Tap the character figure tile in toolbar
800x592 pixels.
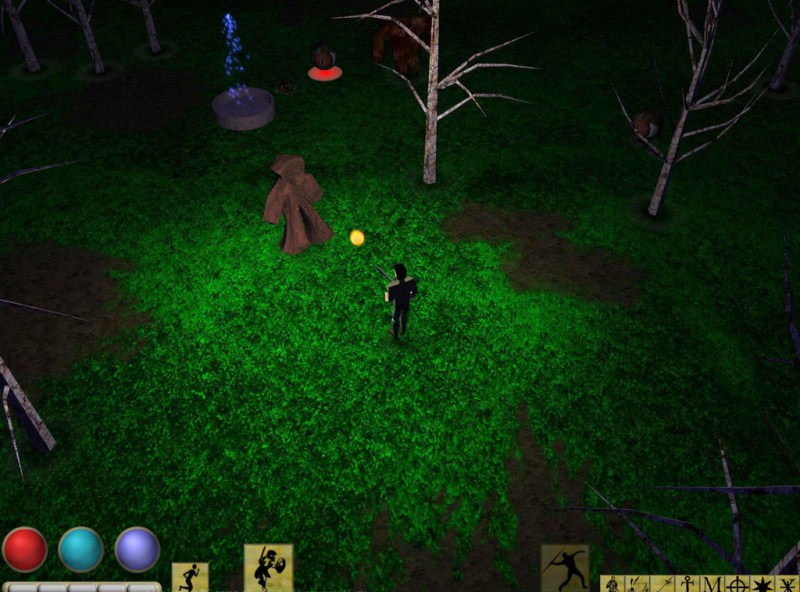click(612, 584)
